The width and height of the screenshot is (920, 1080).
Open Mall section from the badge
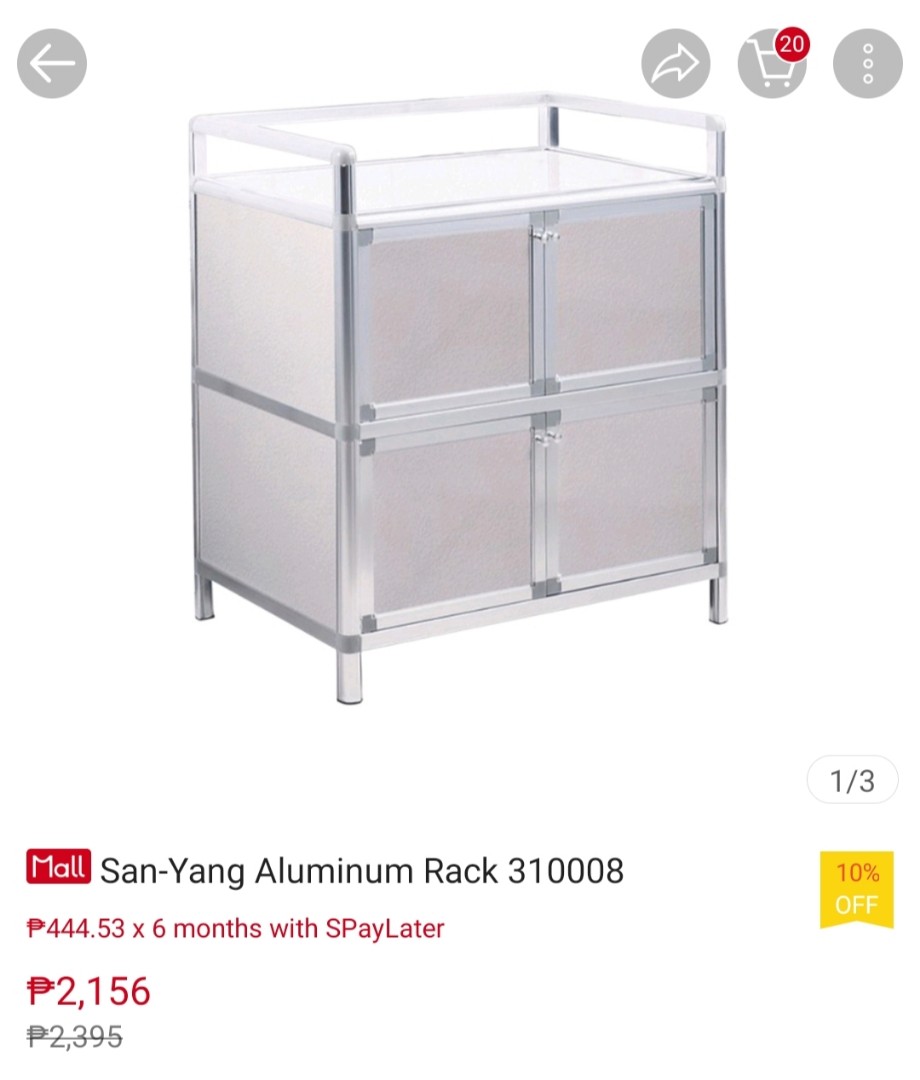[x=55, y=870]
